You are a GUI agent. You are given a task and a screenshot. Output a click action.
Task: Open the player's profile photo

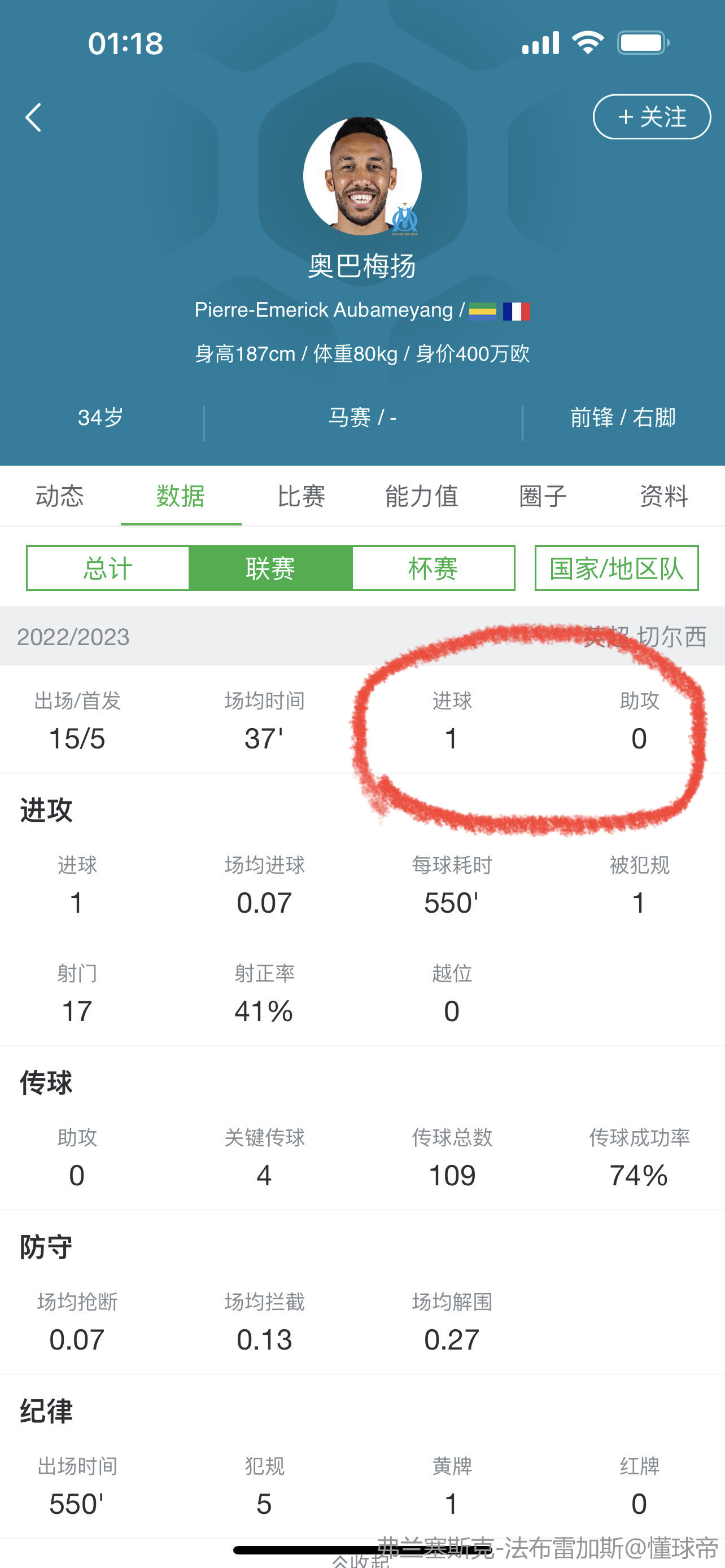[362, 176]
